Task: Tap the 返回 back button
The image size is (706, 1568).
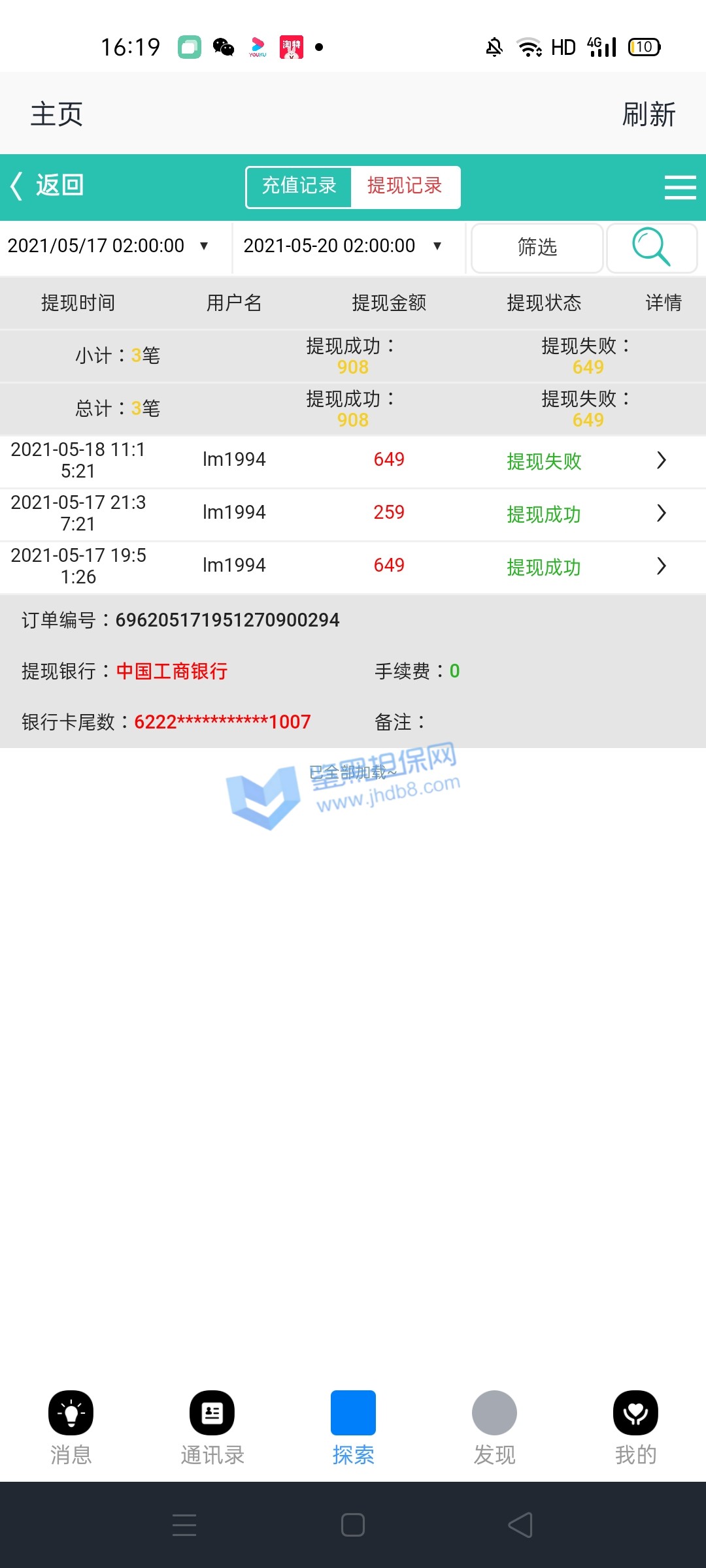Action: click(x=47, y=186)
